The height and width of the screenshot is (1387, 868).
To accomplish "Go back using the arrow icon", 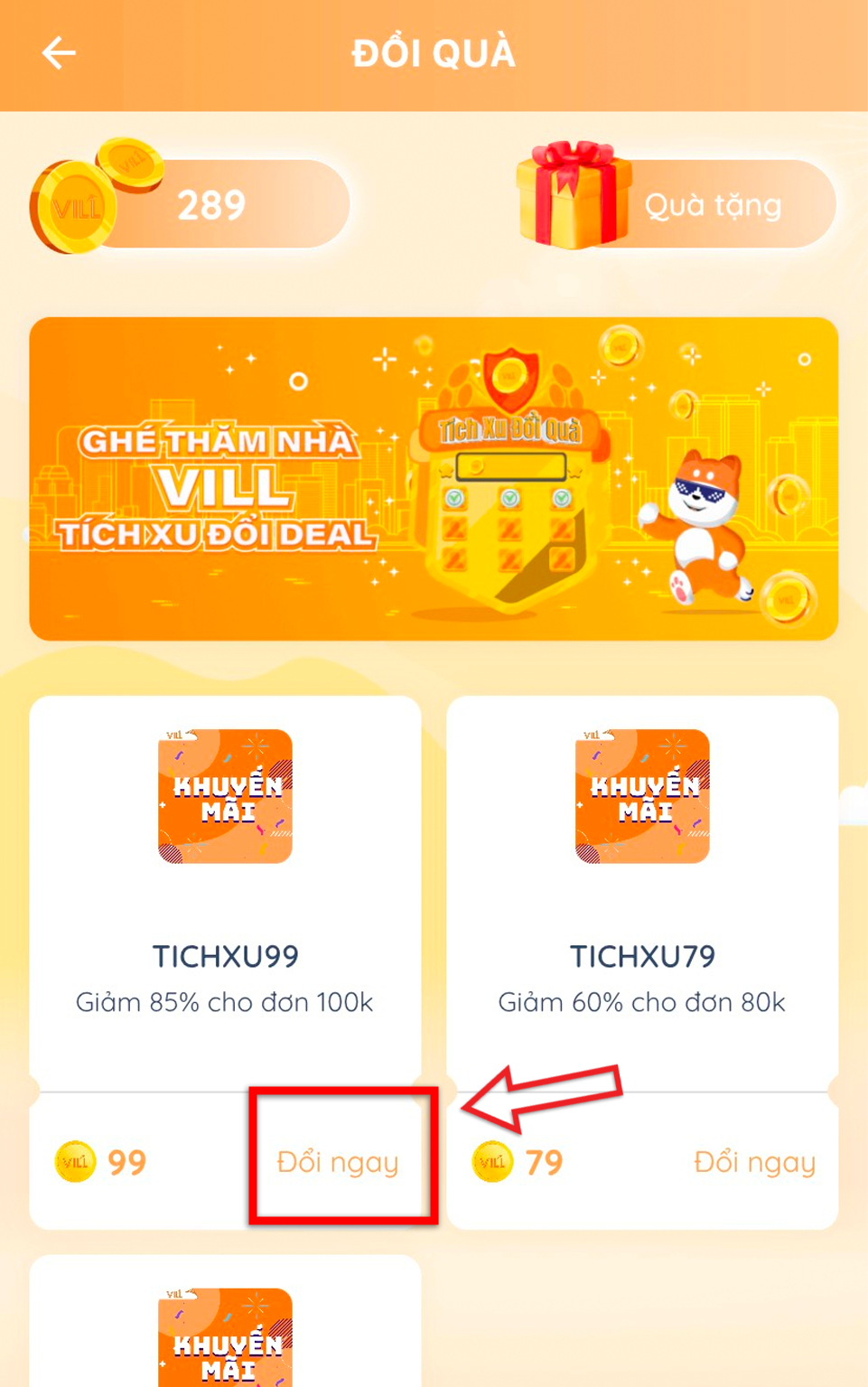I will 59,53.
